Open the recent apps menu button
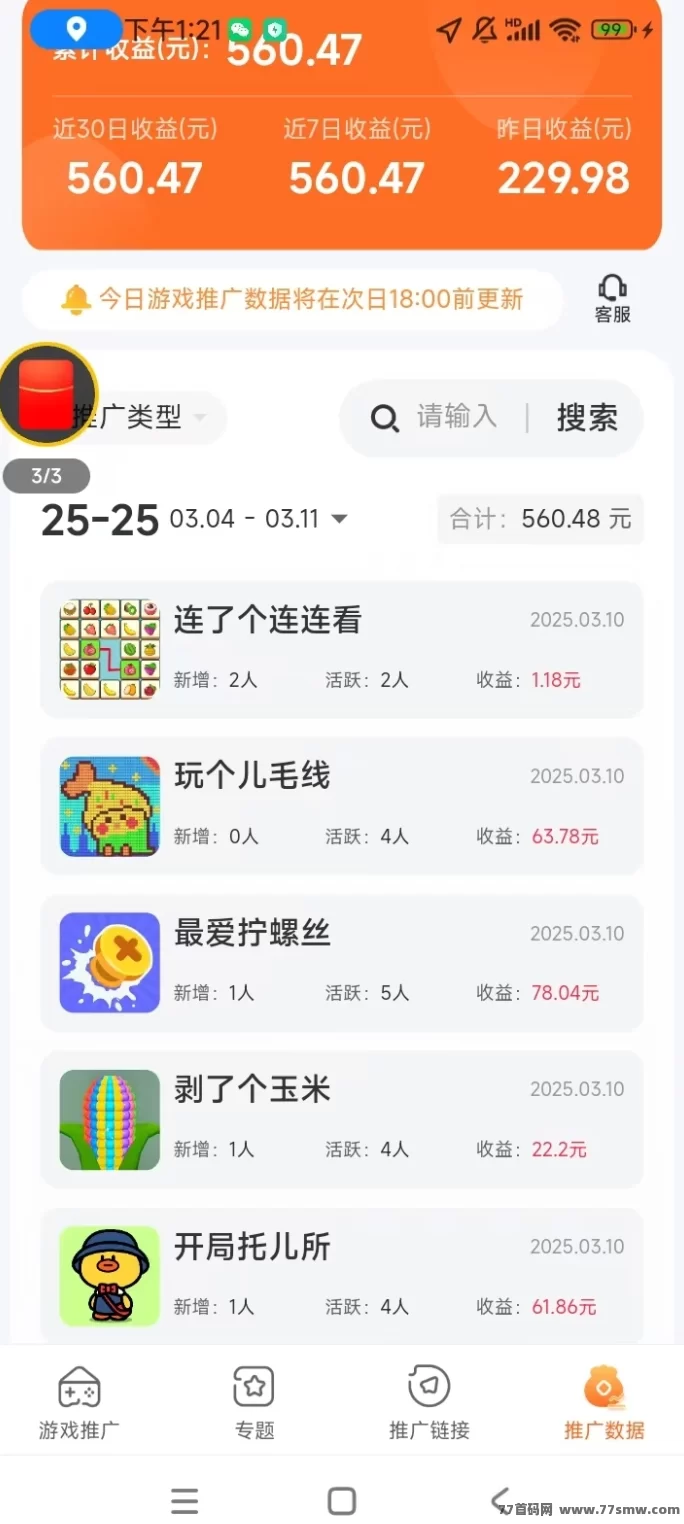 pos(184,1500)
